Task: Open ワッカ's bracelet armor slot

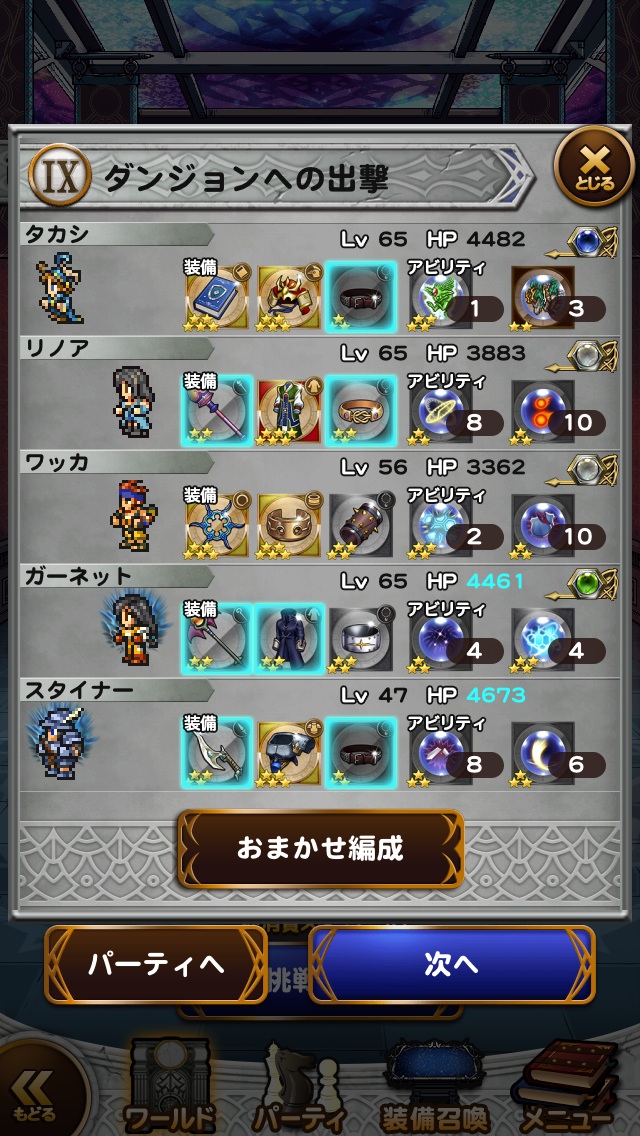Action: [288, 525]
